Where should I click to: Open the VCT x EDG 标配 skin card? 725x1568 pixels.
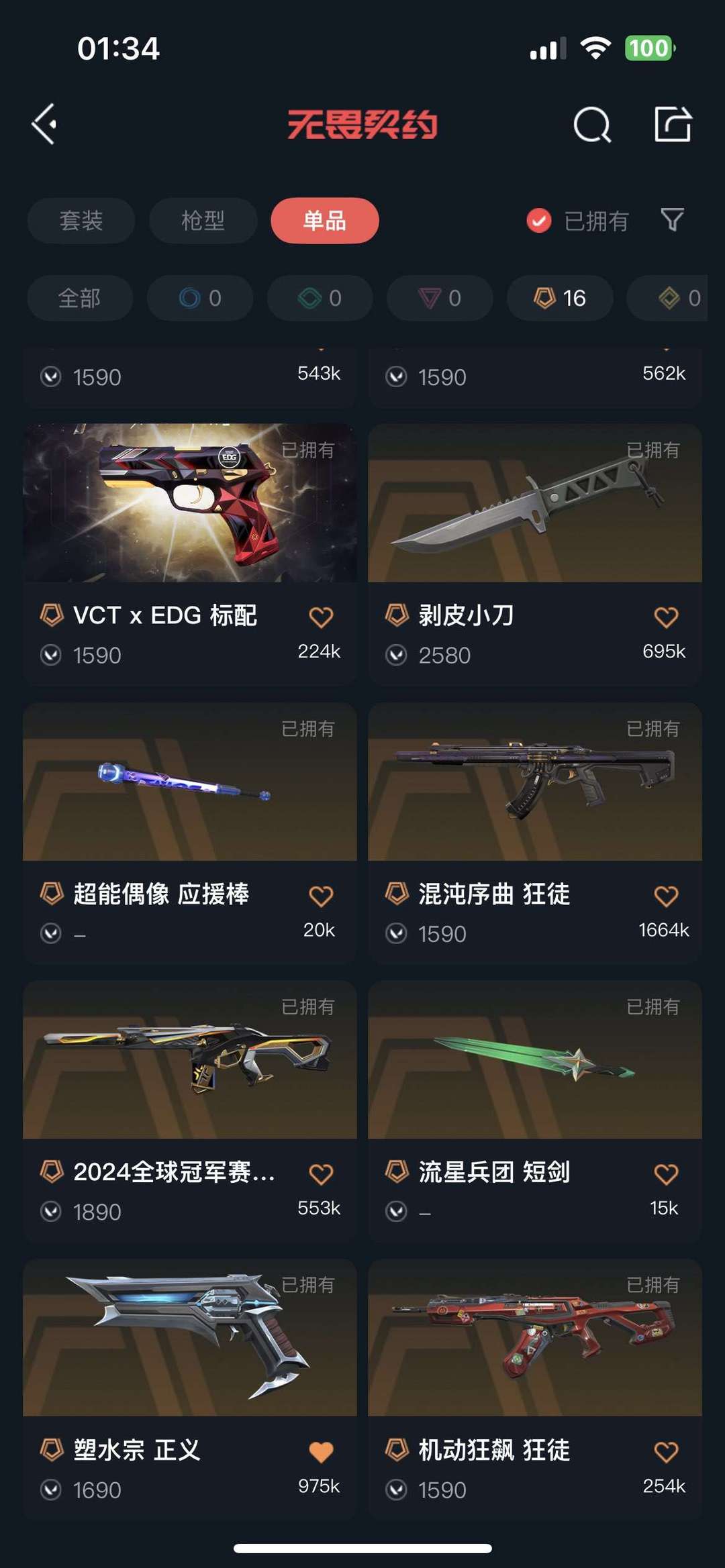189,503
